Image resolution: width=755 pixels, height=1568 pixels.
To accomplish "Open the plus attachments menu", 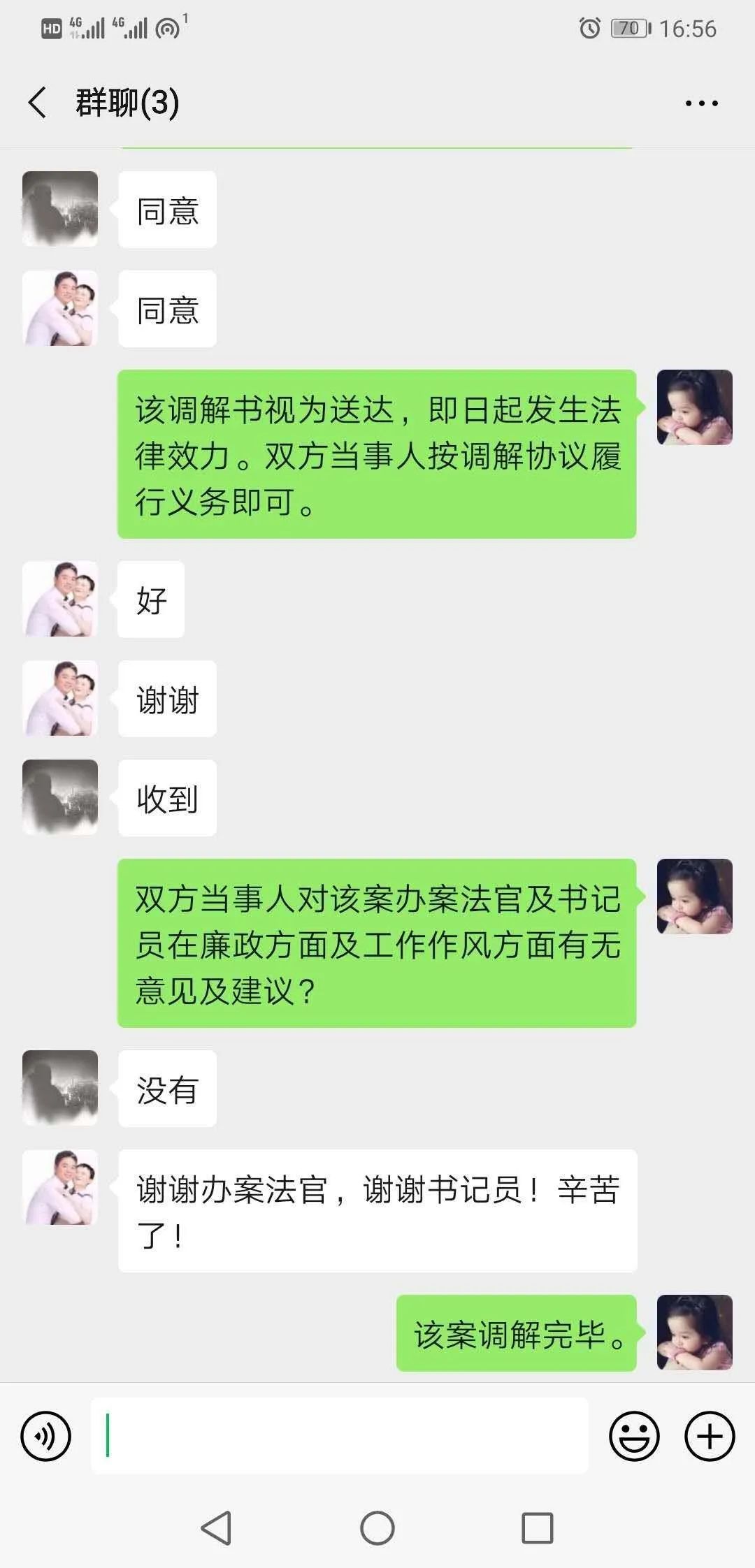I will 710,1437.
